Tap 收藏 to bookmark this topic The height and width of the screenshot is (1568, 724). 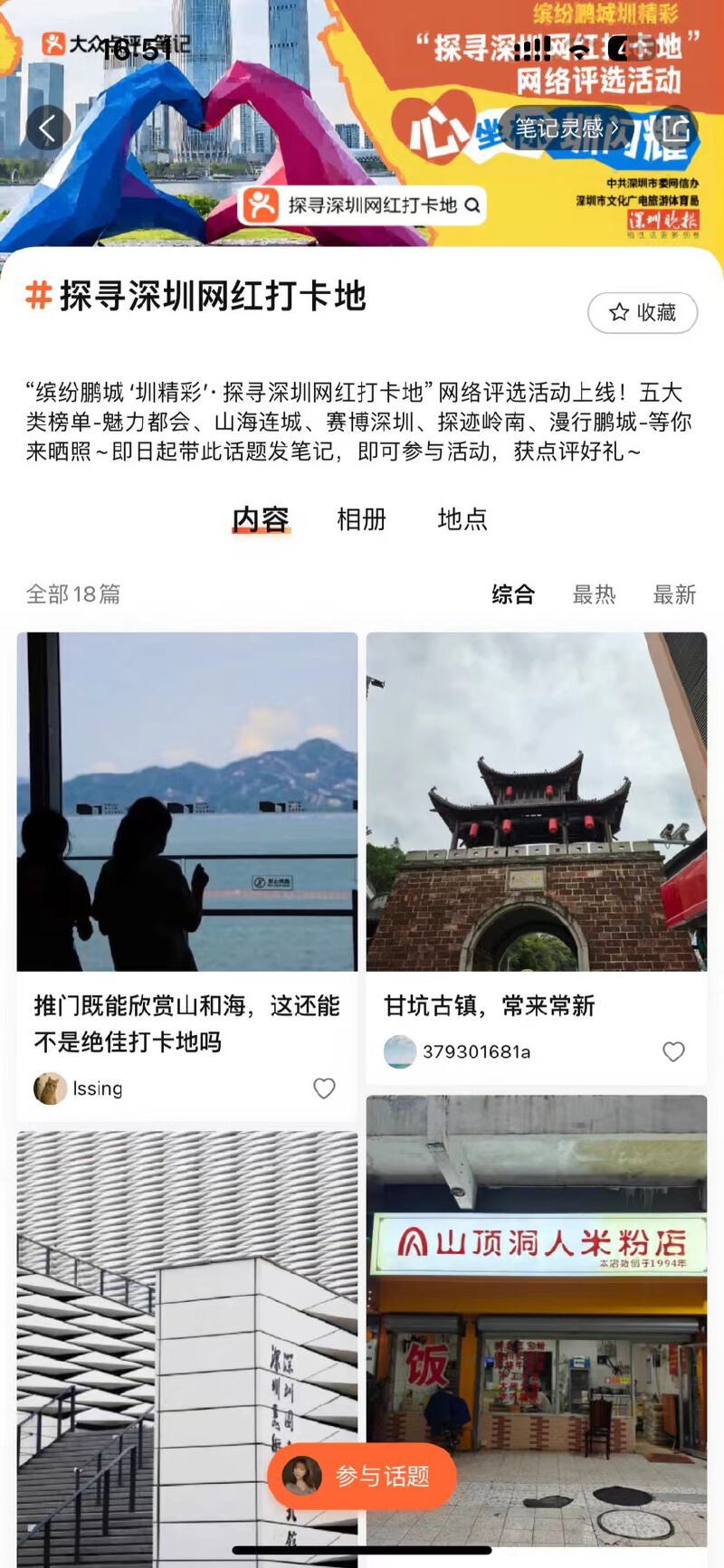point(643,313)
